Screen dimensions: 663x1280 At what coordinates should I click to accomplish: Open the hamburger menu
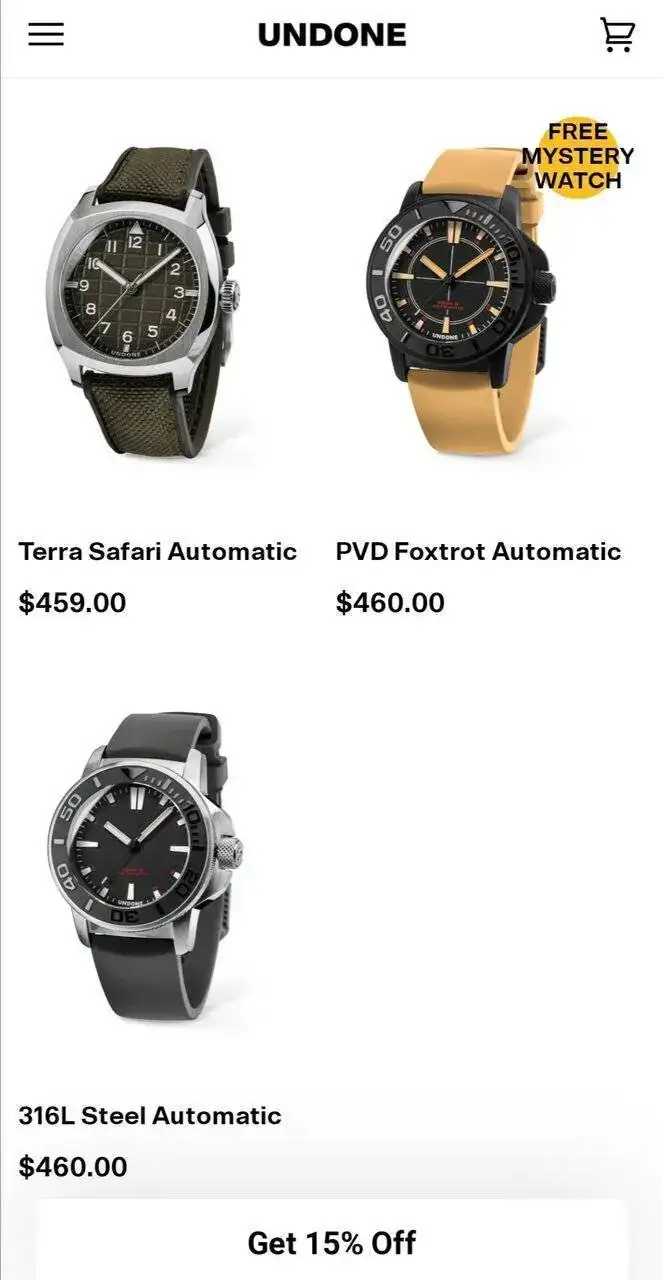(x=46, y=35)
